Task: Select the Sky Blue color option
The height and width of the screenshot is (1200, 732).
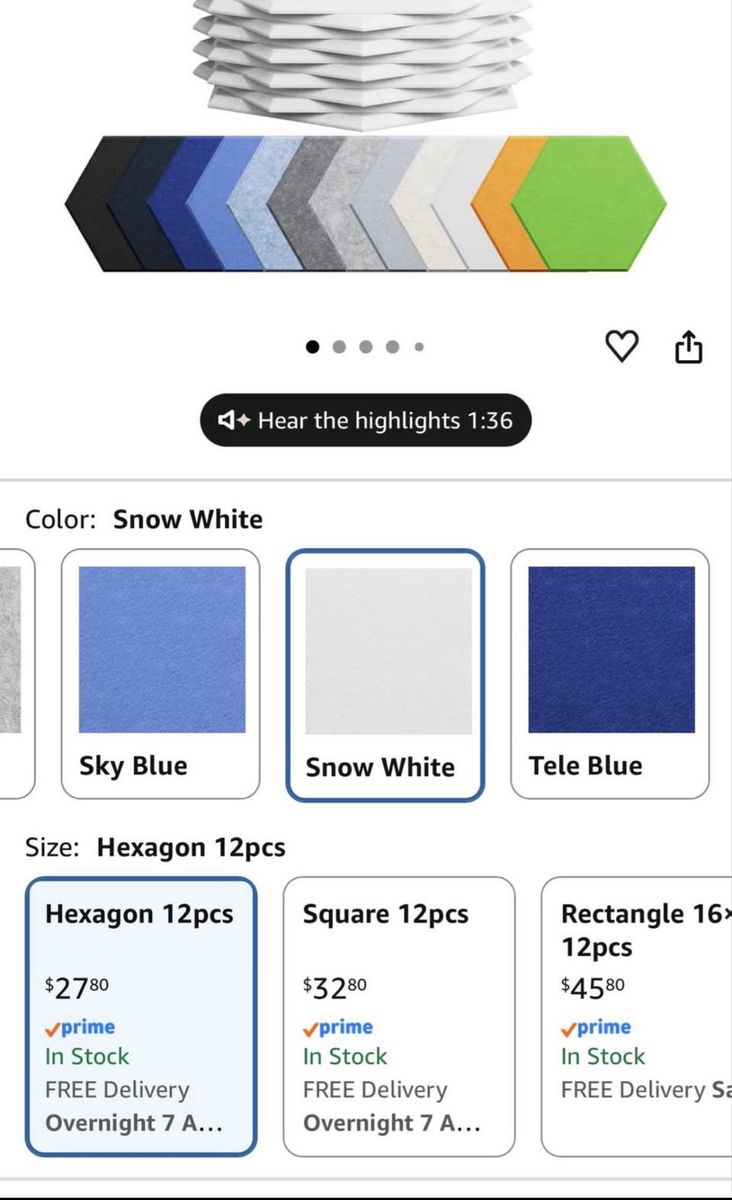Action: 161,674
